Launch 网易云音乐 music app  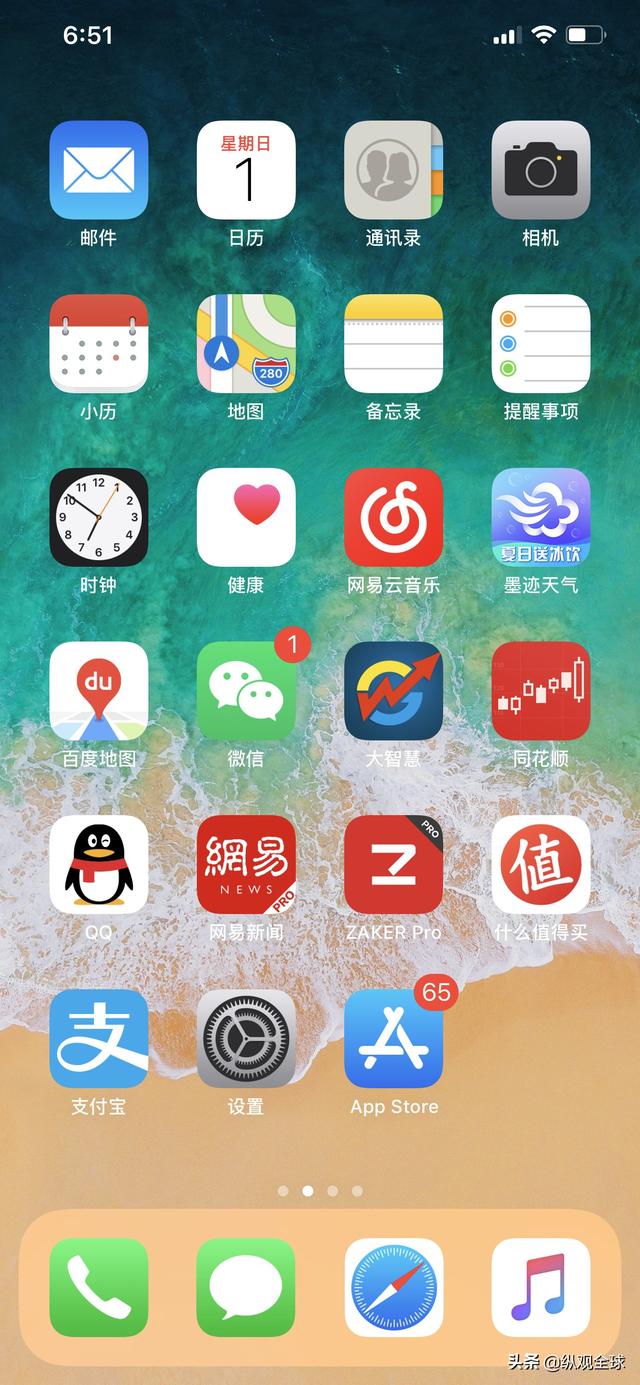pos(393,517)
